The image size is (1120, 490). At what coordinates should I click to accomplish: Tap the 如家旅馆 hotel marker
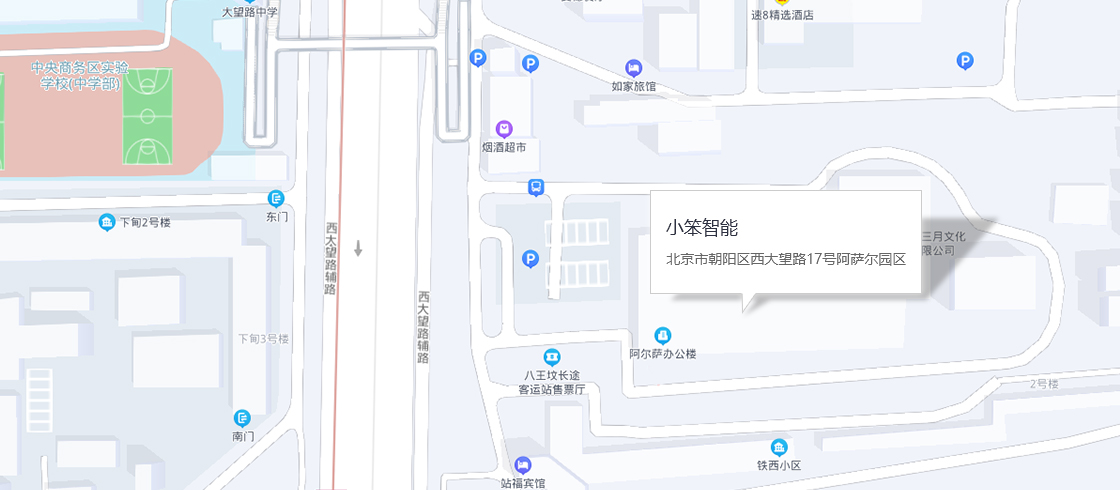(633, 68)
